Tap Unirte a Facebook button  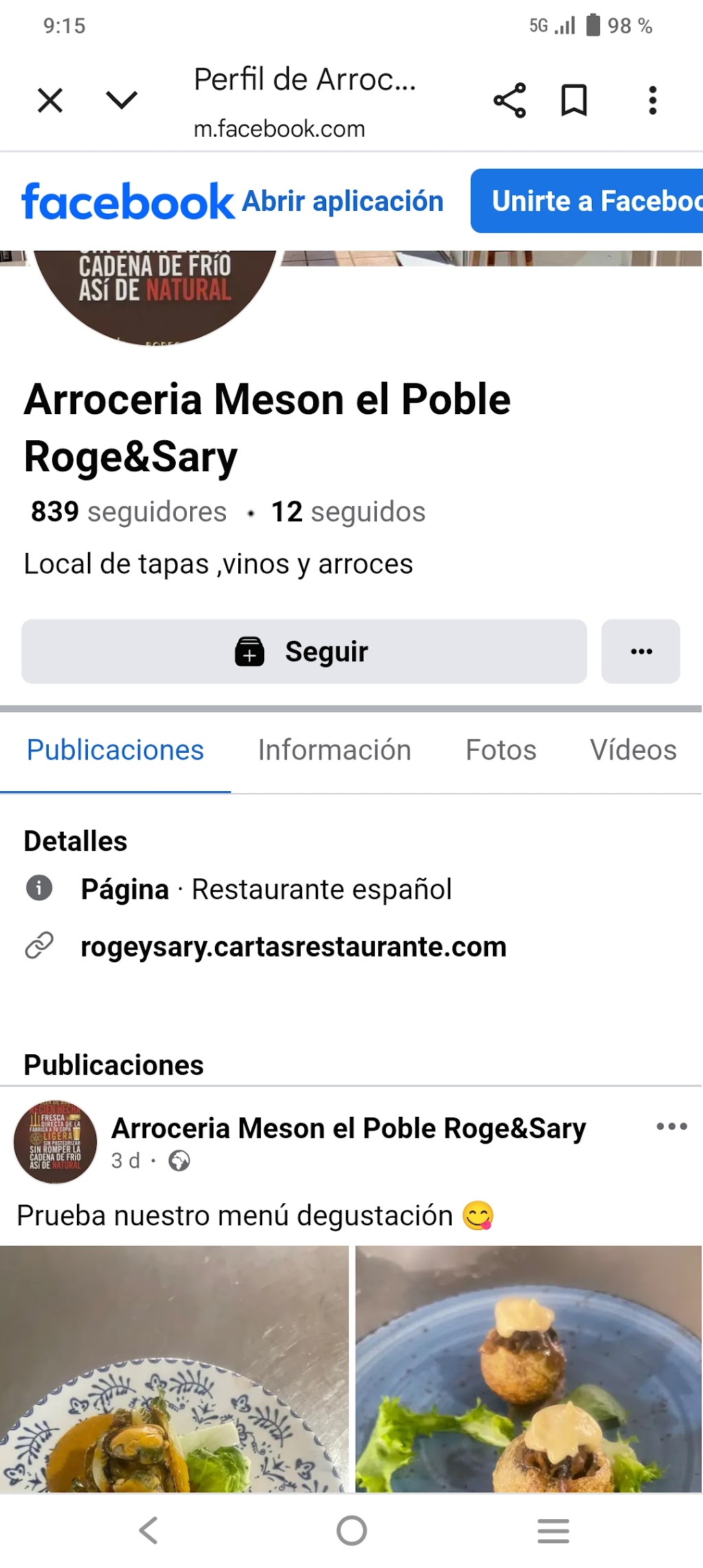coord(586,201)
